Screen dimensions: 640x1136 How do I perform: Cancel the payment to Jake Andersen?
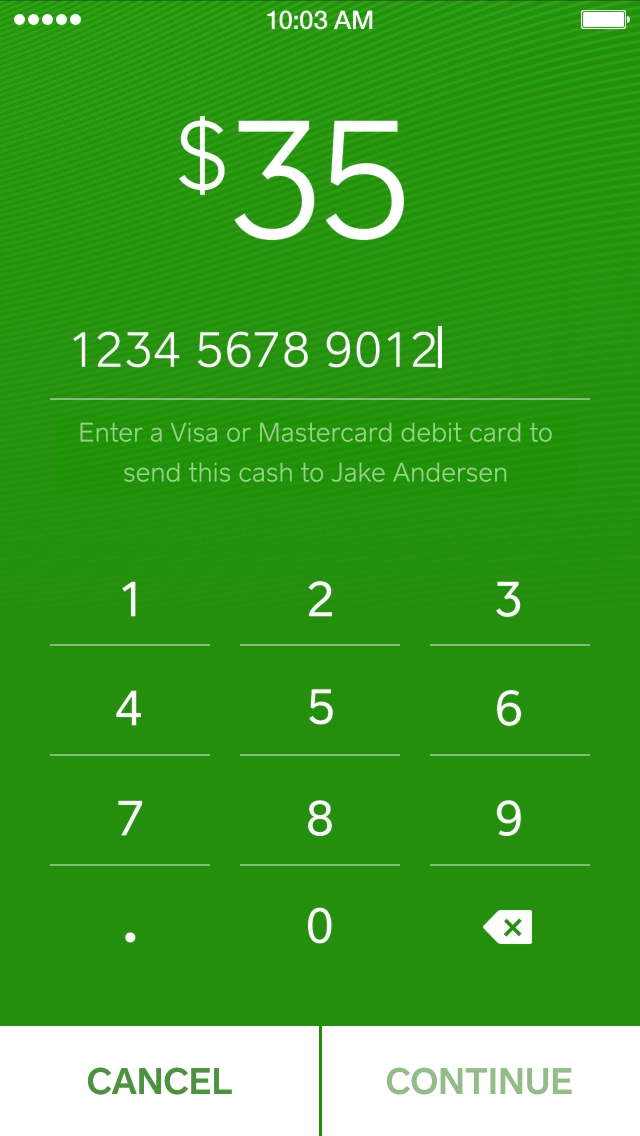pos(159,1081)
